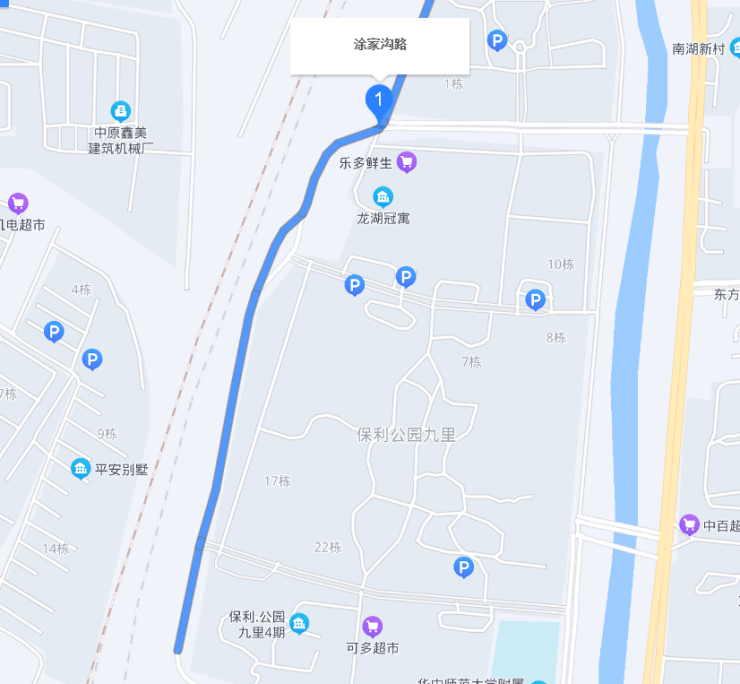
Task: Tap the parking icon below 22栋 area
Action: click(x=463, y=567)
